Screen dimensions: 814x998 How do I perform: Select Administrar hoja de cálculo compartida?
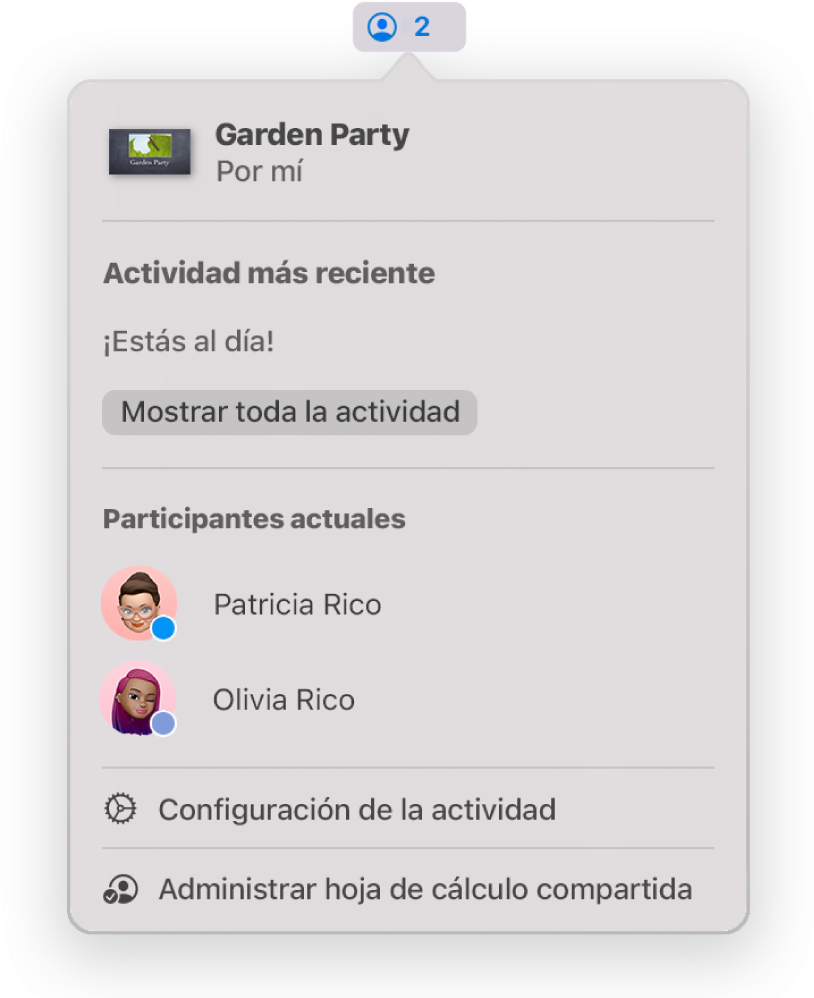tap(427, 888)
